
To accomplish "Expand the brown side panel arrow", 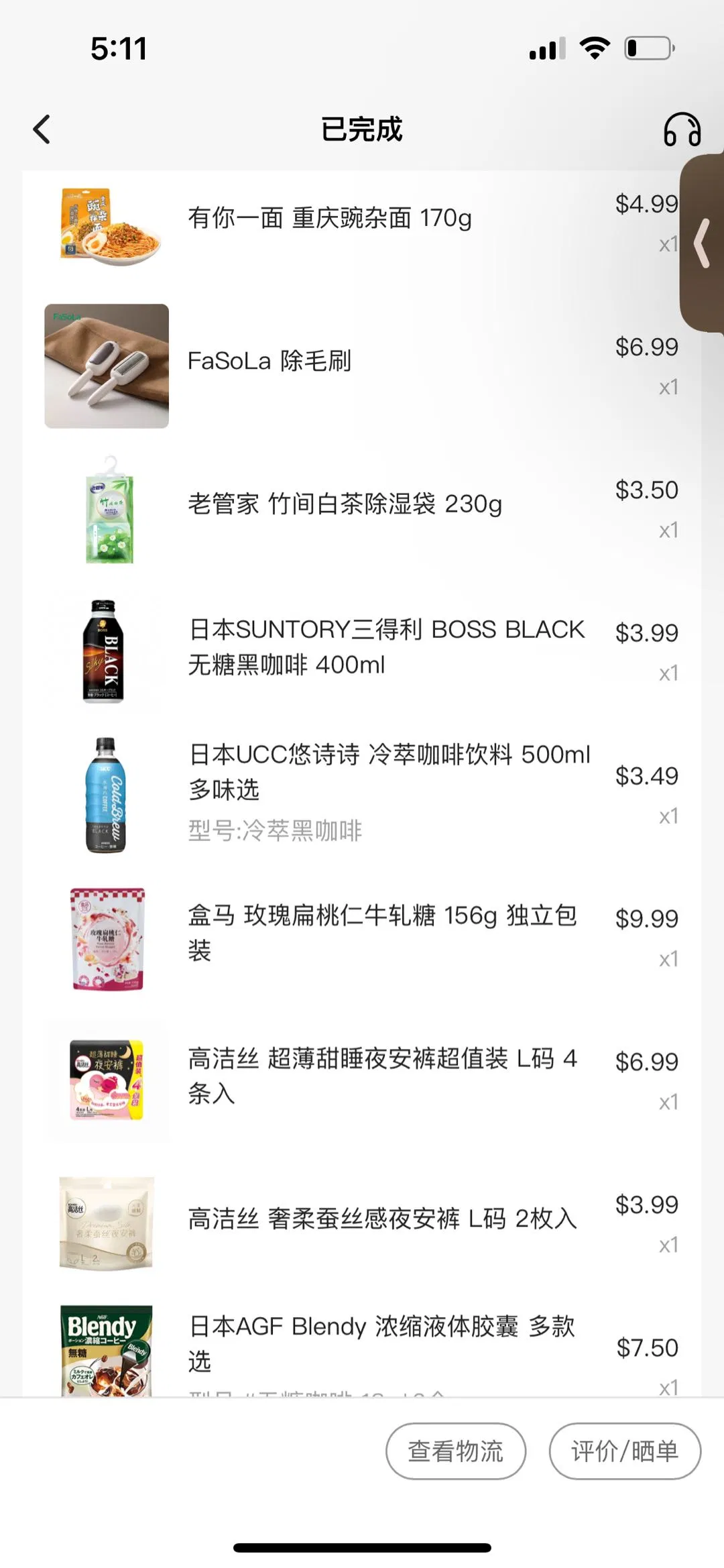I will [x=702, y=243].
